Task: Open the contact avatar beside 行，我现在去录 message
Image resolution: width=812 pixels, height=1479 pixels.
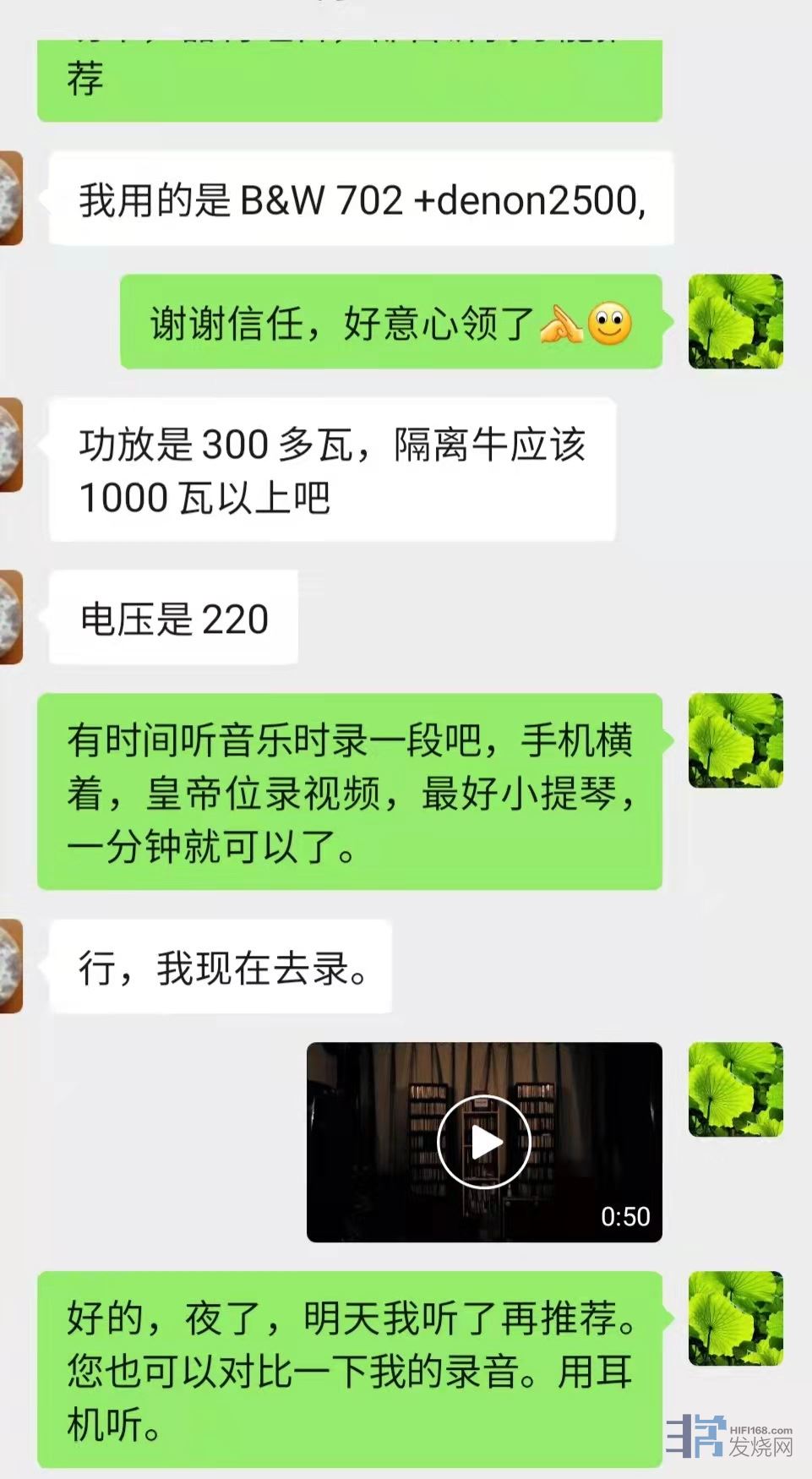Action: point(10,966)
